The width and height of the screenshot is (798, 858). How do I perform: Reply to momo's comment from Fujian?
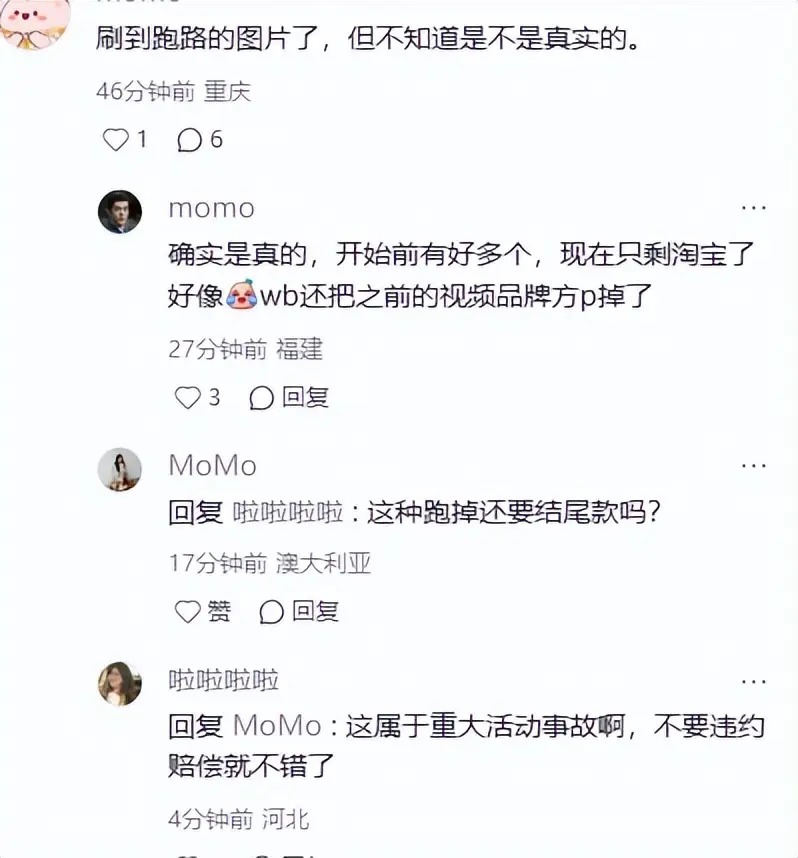(x=290, y=398)
